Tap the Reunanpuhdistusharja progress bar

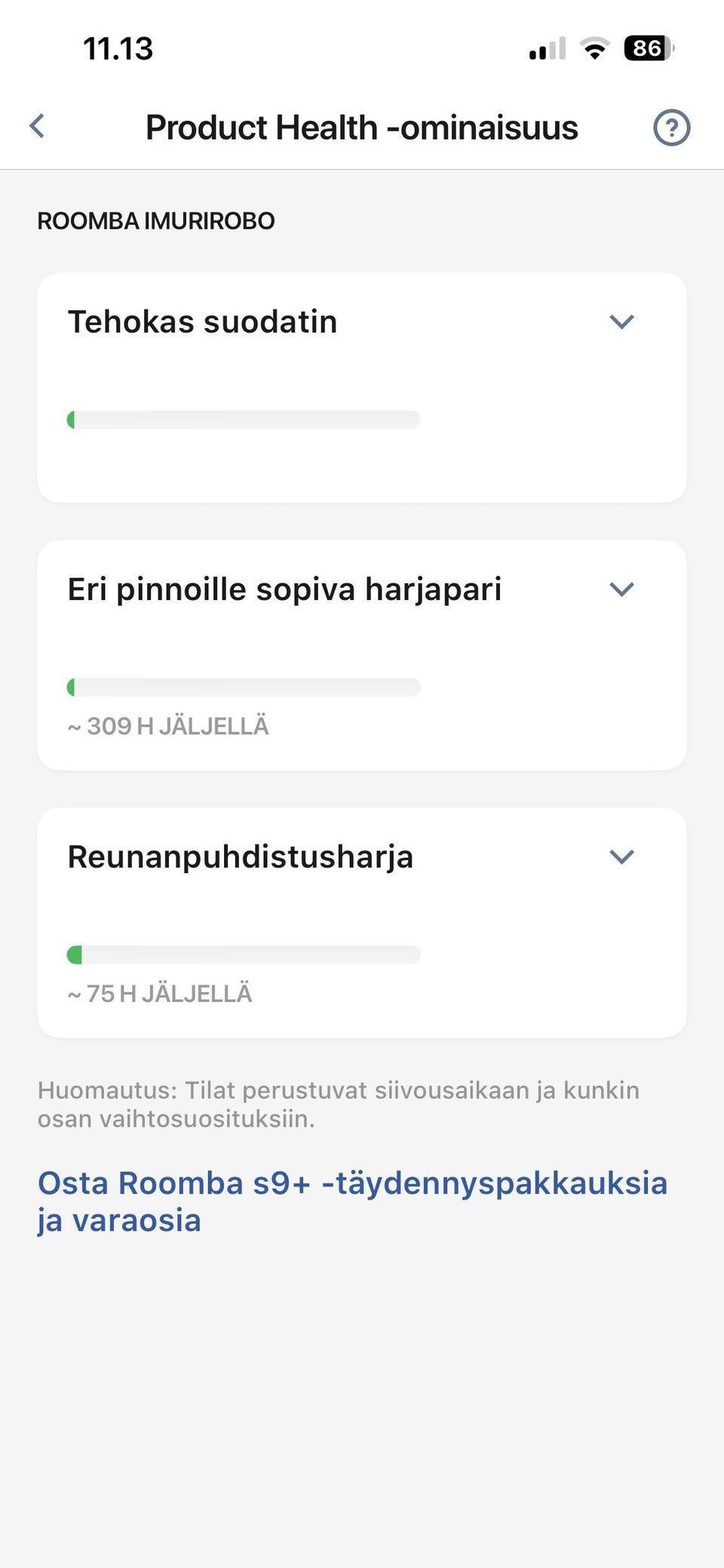click(244, 954)
